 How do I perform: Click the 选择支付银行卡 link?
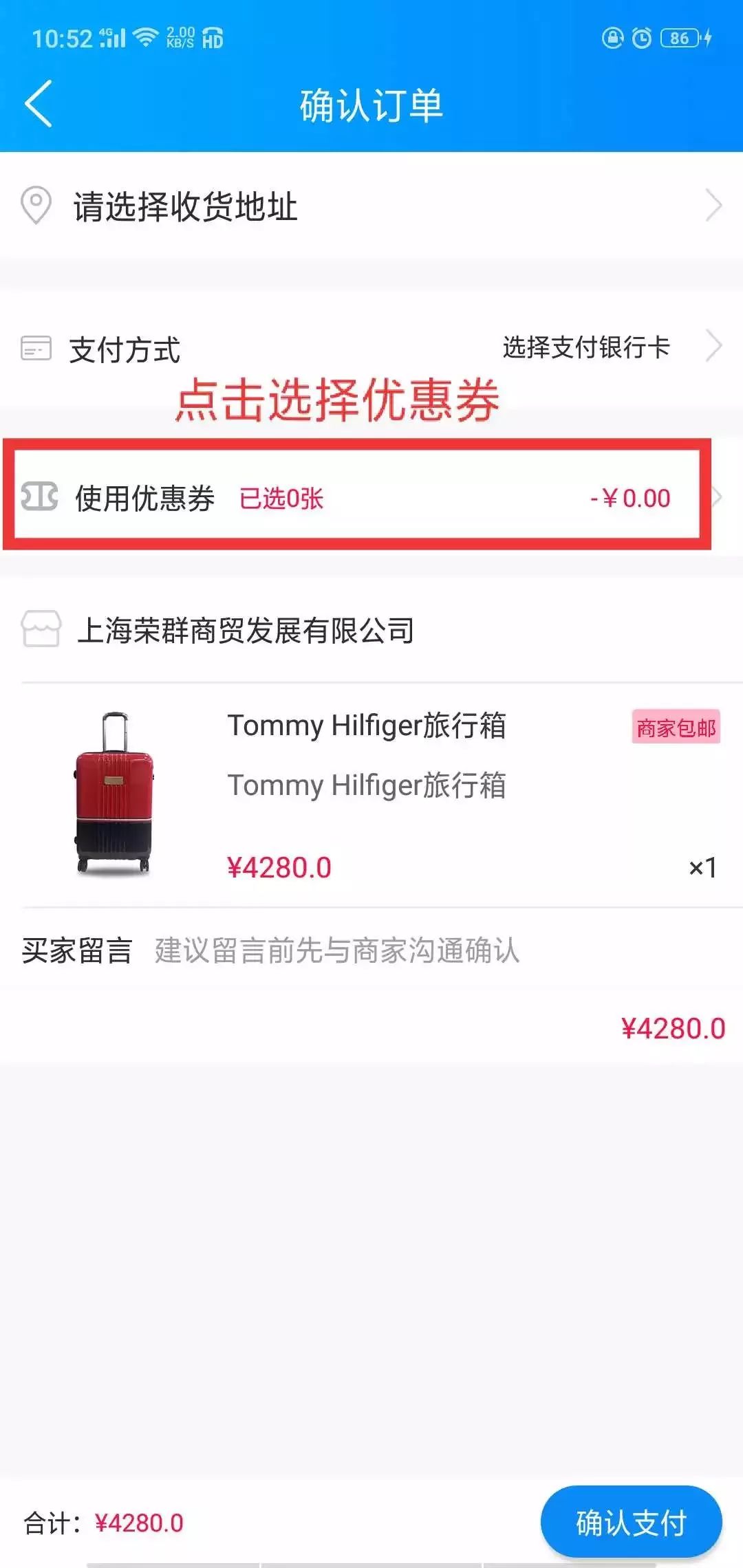586,348
